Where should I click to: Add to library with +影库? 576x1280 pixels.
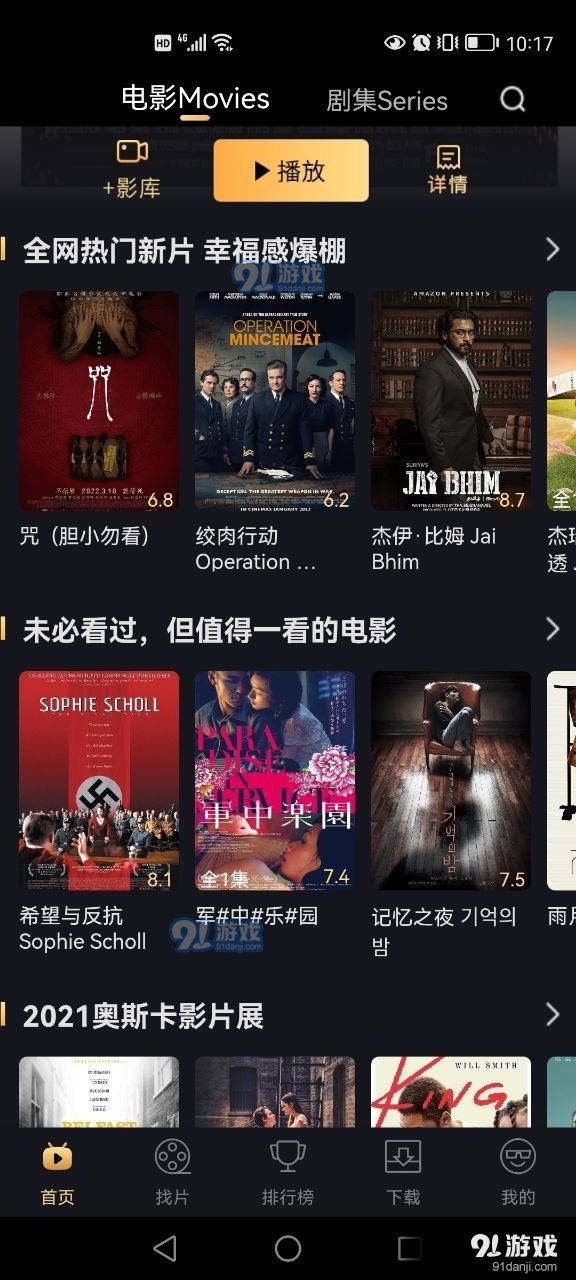pos(132,168)
